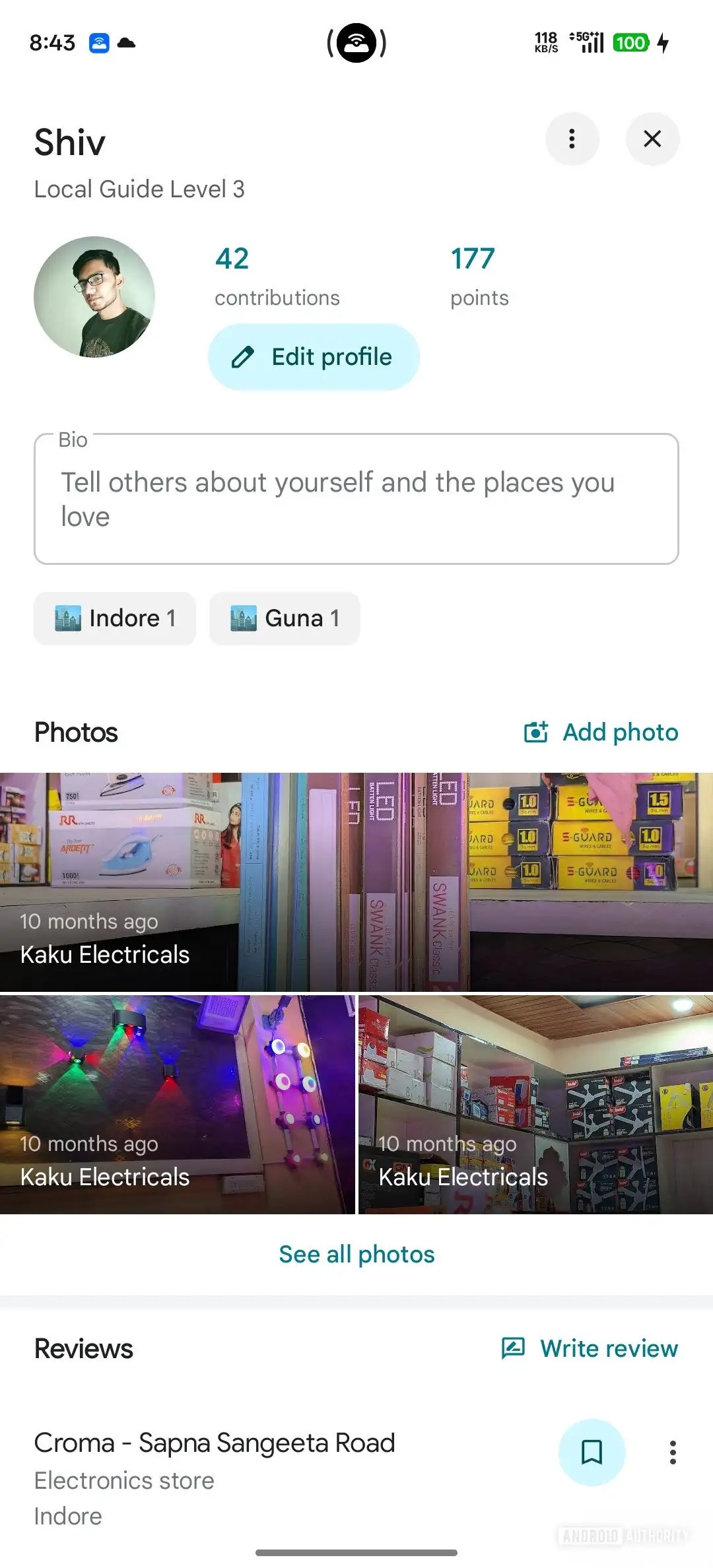Image resolution: width=713 pixels, height=1568 pixels.
Task: Select the Guna 1 chip
Action: coord(285,618)
